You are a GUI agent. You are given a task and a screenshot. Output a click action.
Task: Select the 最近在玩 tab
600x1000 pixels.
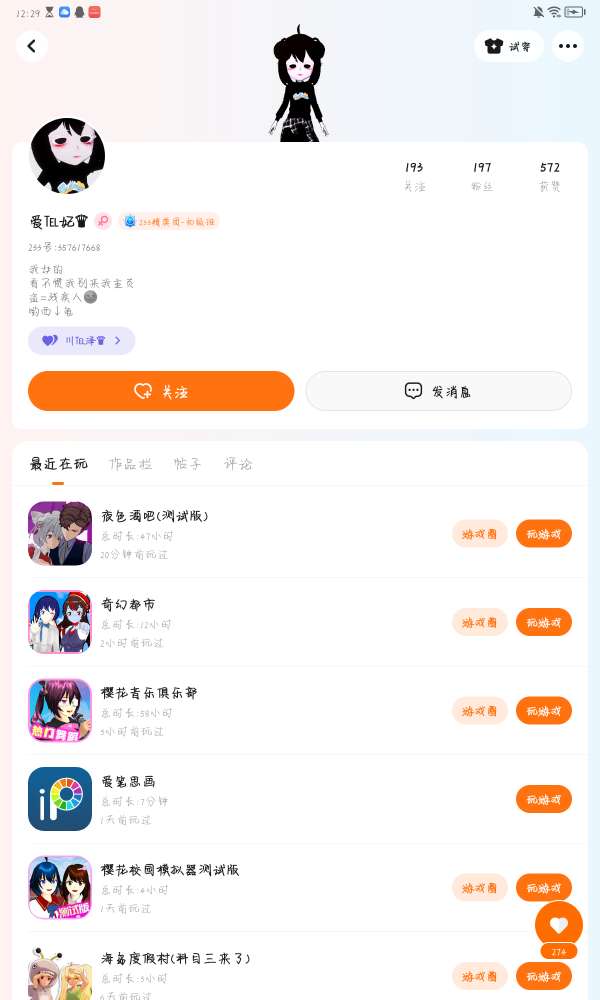coord(58,464)
